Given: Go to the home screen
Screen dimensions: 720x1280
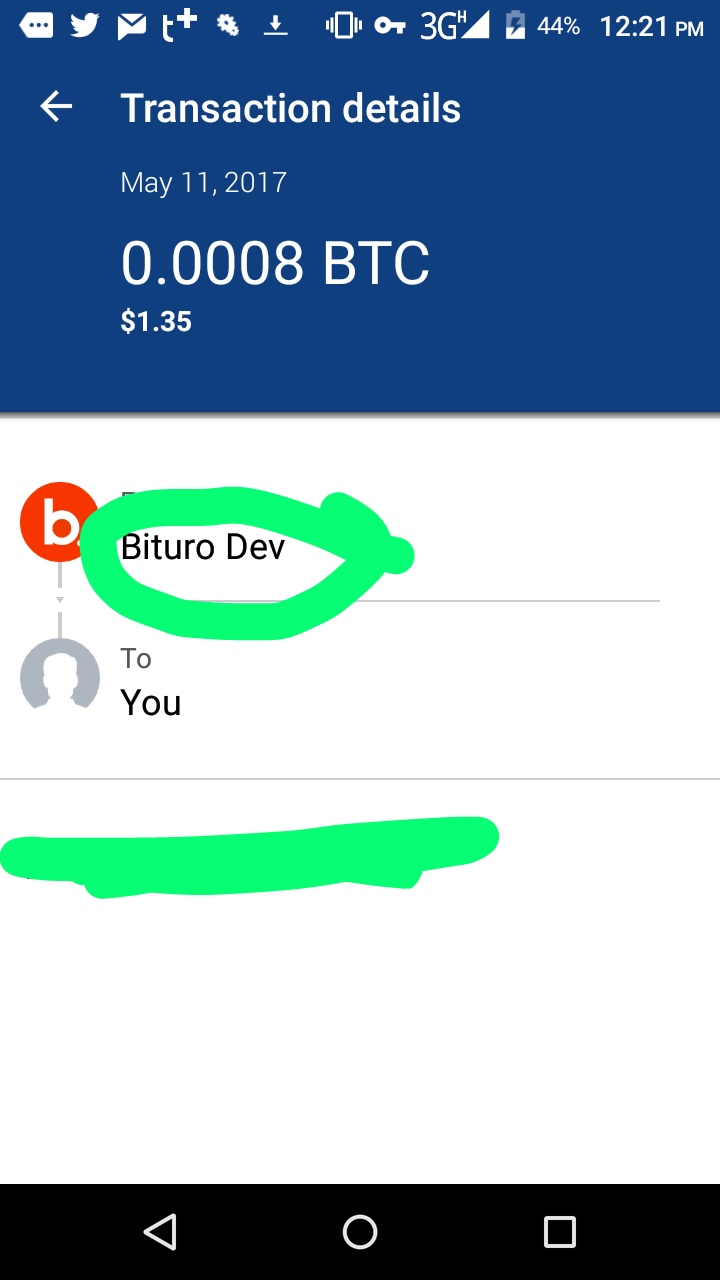Looking at the screenshot, I should pos(360,1231).
